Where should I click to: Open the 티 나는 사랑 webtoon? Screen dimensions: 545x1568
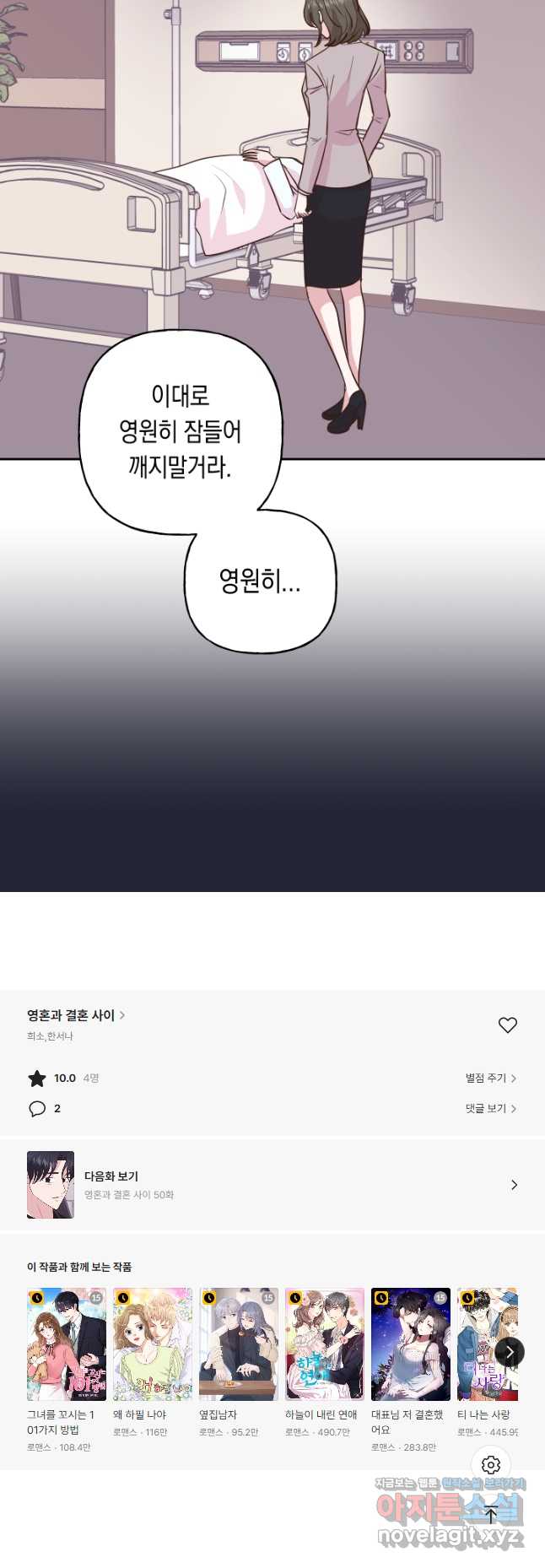coord(481,1344)
